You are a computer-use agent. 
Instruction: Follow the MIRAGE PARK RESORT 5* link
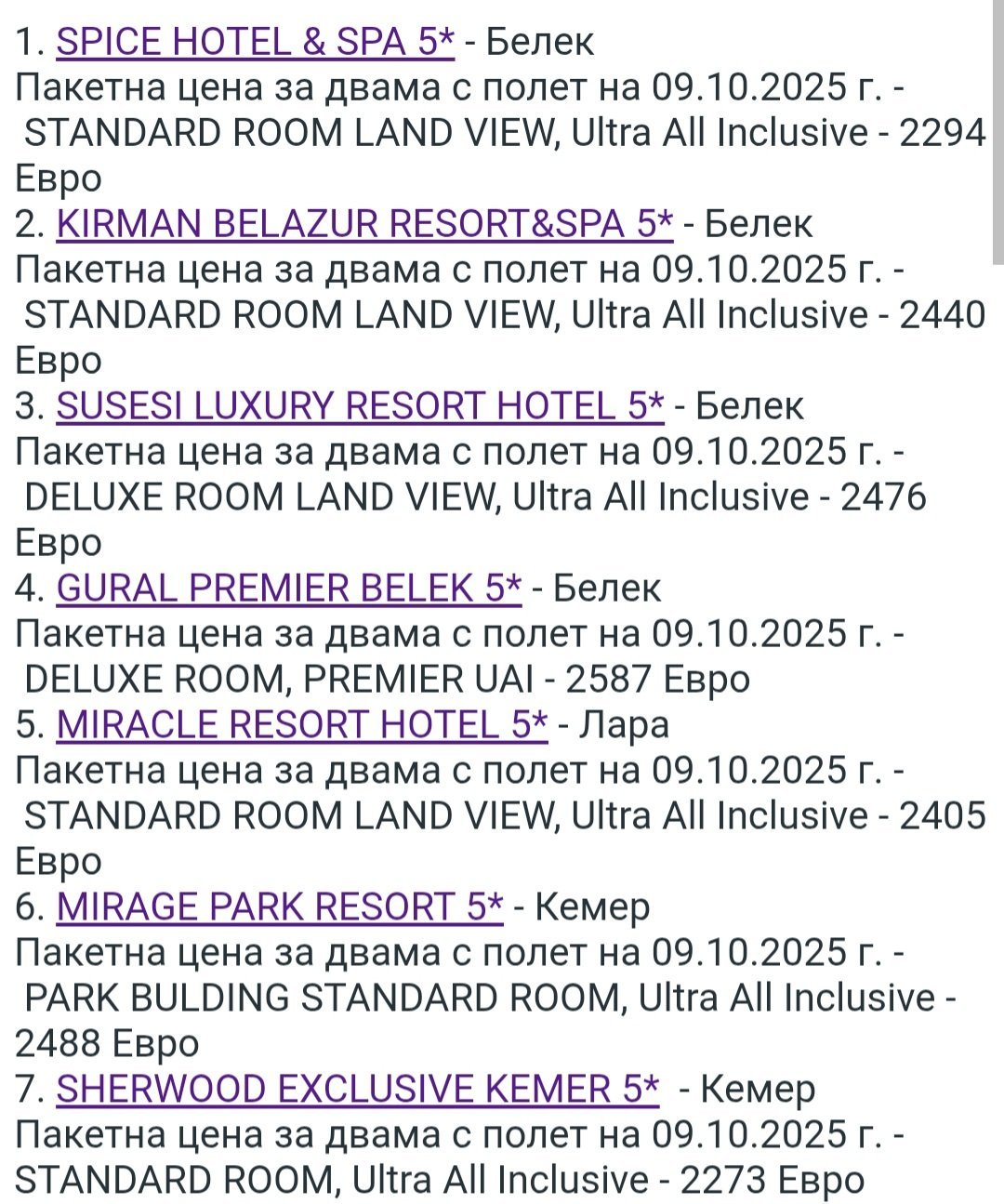(280, 906)
